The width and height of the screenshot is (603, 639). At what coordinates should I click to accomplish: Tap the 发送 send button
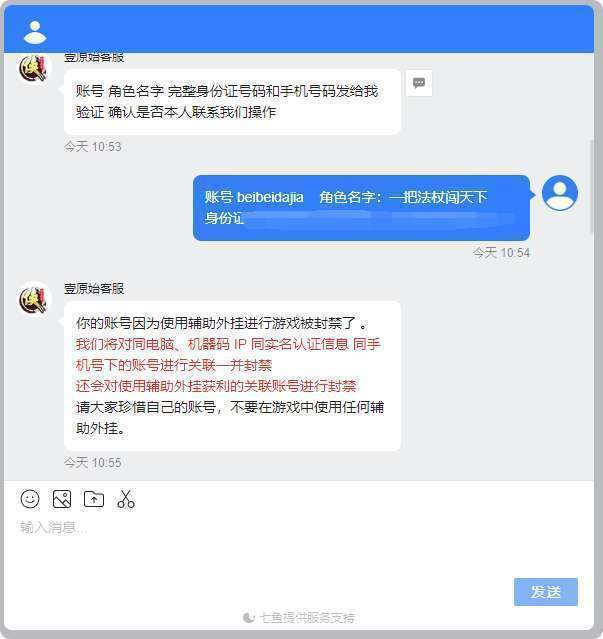pyautogui.click(x=546, y=592)
